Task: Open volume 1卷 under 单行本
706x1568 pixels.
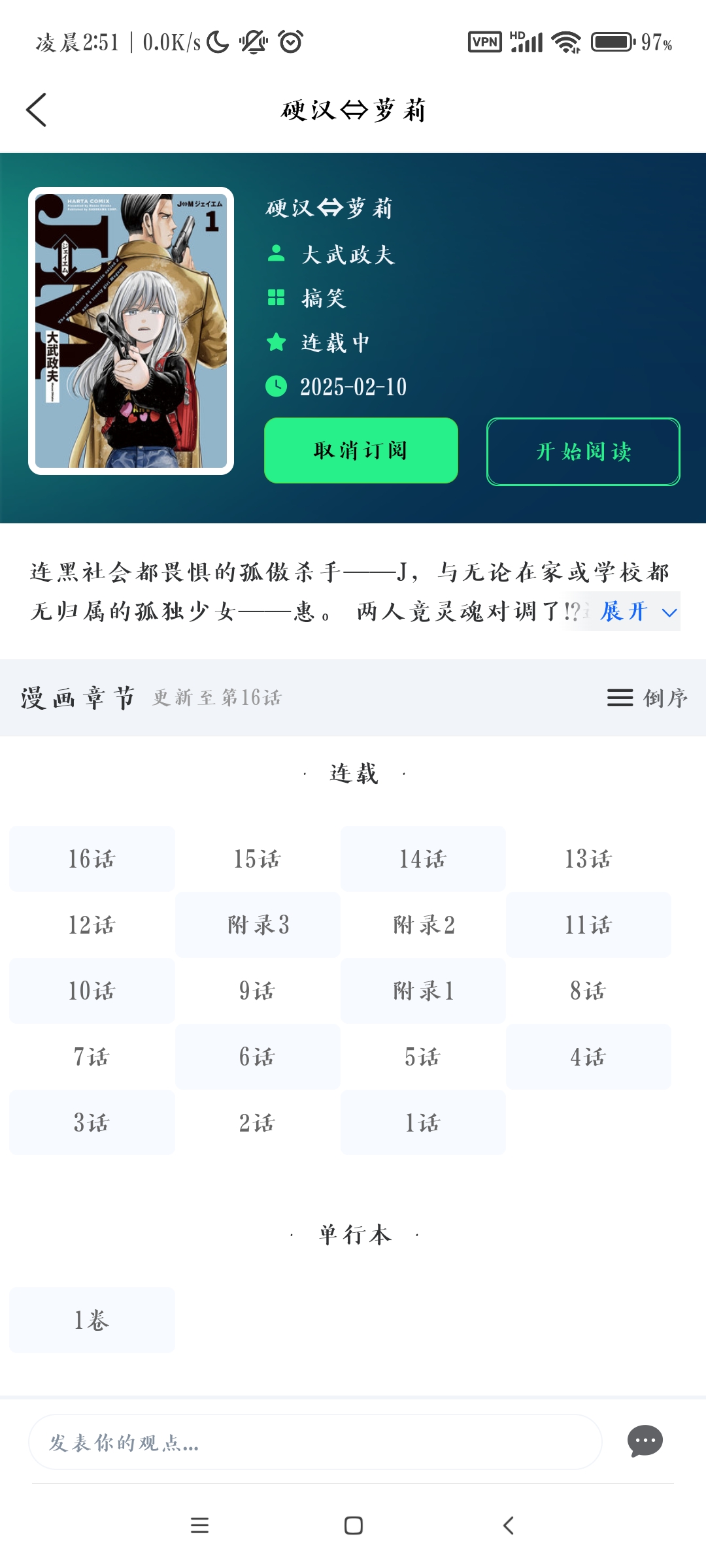Action: tap(92, 1320)
